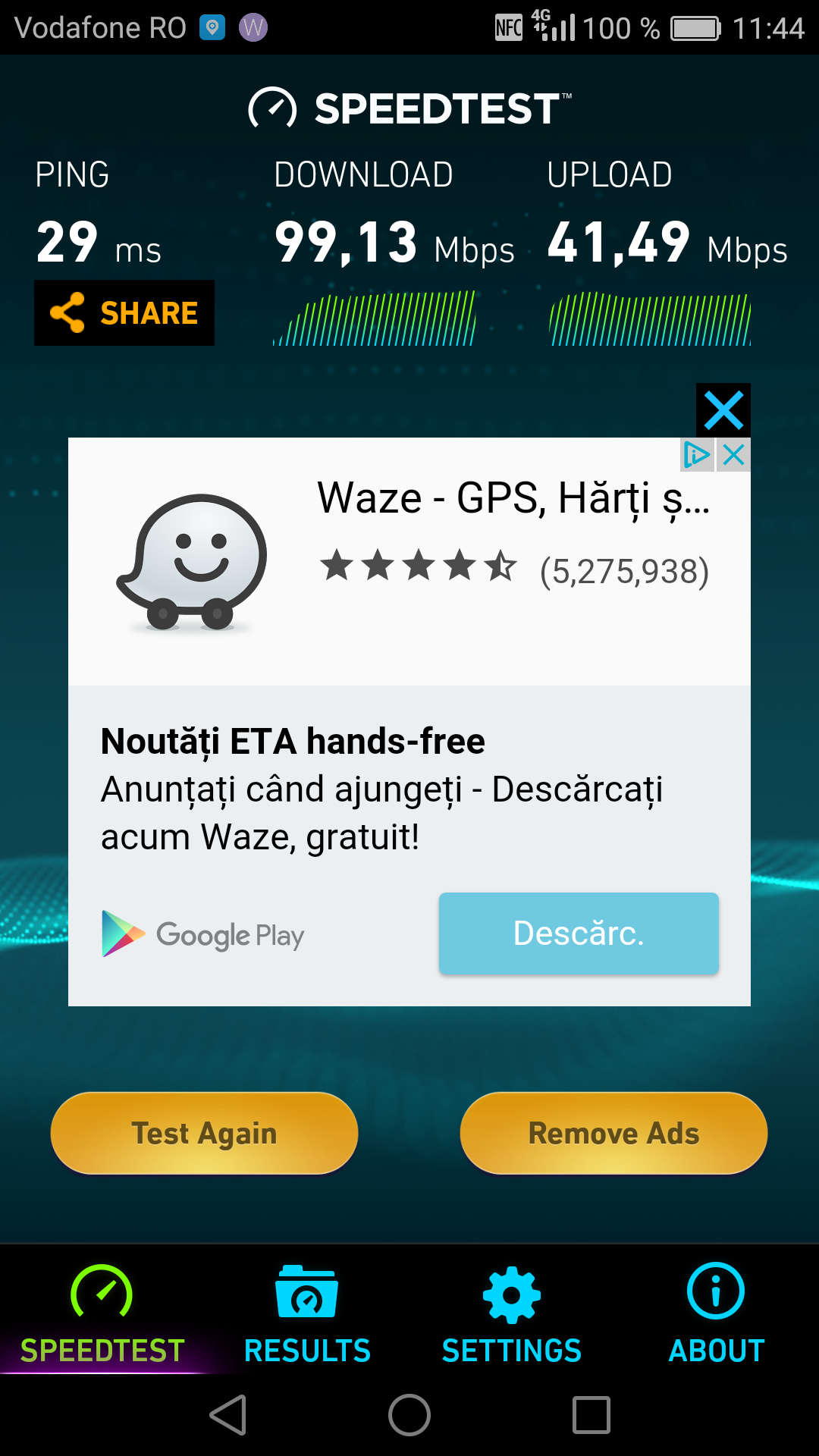Open recent apps from navigation bar
Image resolution: width=819 pixels, height=1456 pixels.
591,1415
